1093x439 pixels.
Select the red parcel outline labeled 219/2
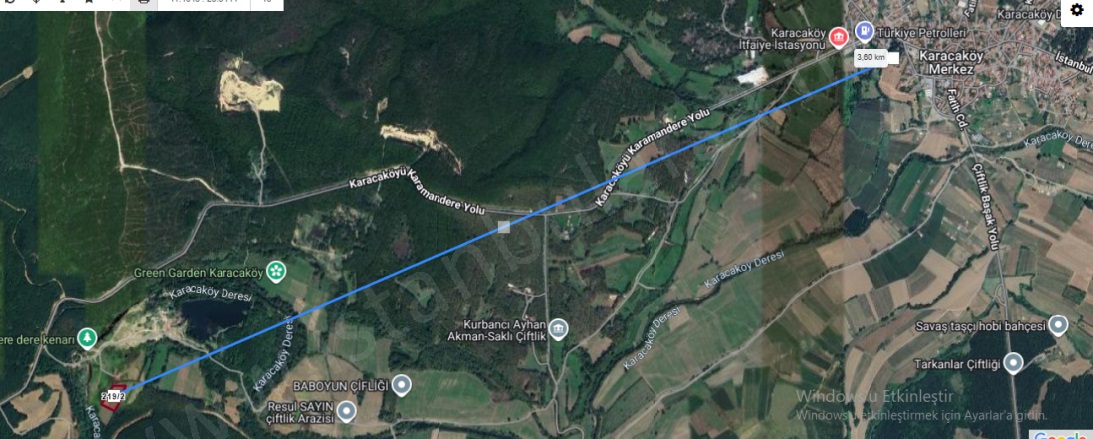(114, 396)
